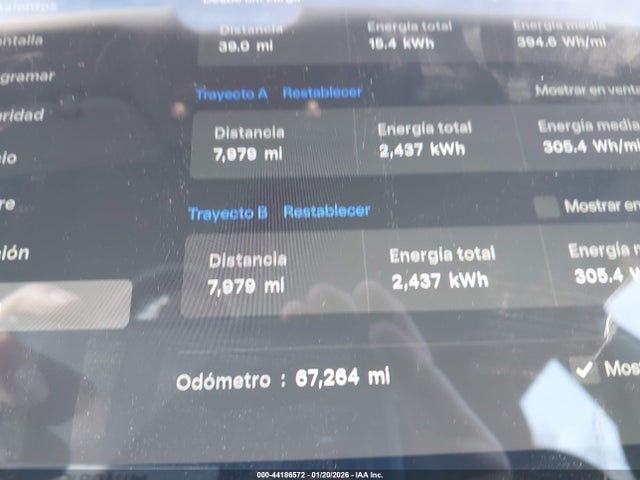Uncheck the Mostrar checkbox beside the odometer
This screenshot has width=640, height=480.
click(584, 369)
